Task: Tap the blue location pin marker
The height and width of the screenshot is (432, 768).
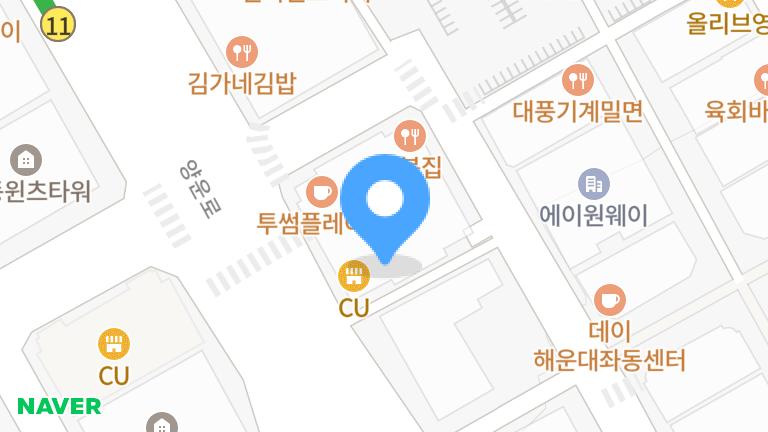Action: pyautogui.click(x=385, y=202)
